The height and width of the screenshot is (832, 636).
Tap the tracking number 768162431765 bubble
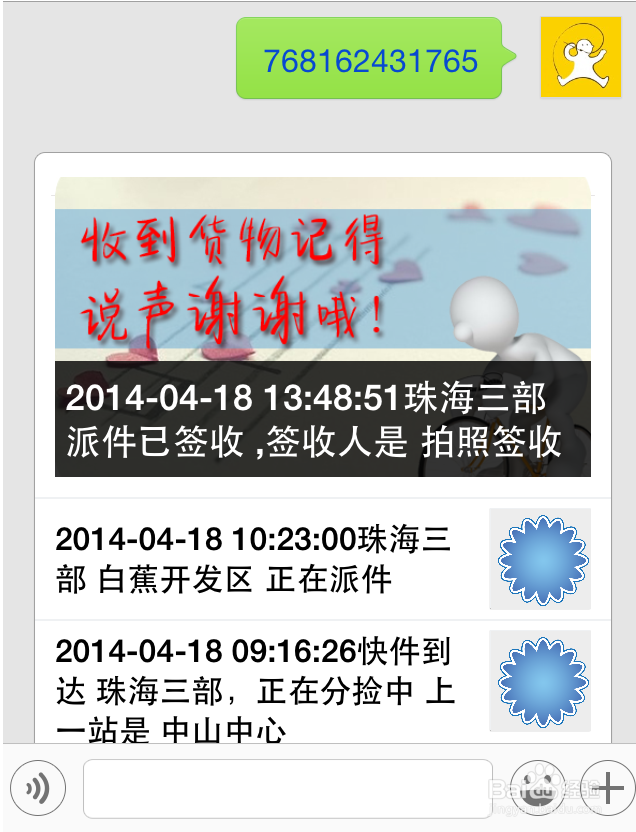370,60
